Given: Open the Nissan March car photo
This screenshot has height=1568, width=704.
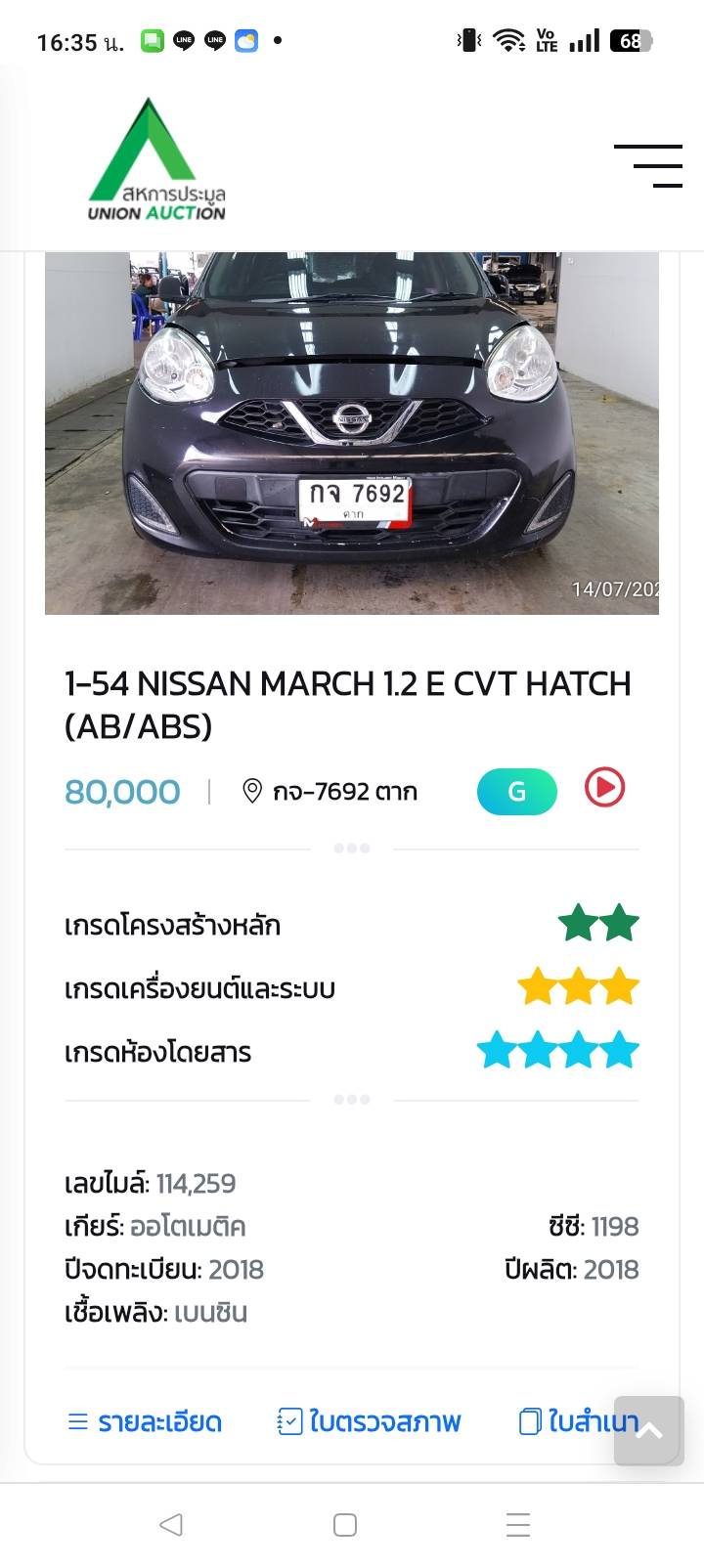Looking at the screenshot, I should click(x=352, y=432).
